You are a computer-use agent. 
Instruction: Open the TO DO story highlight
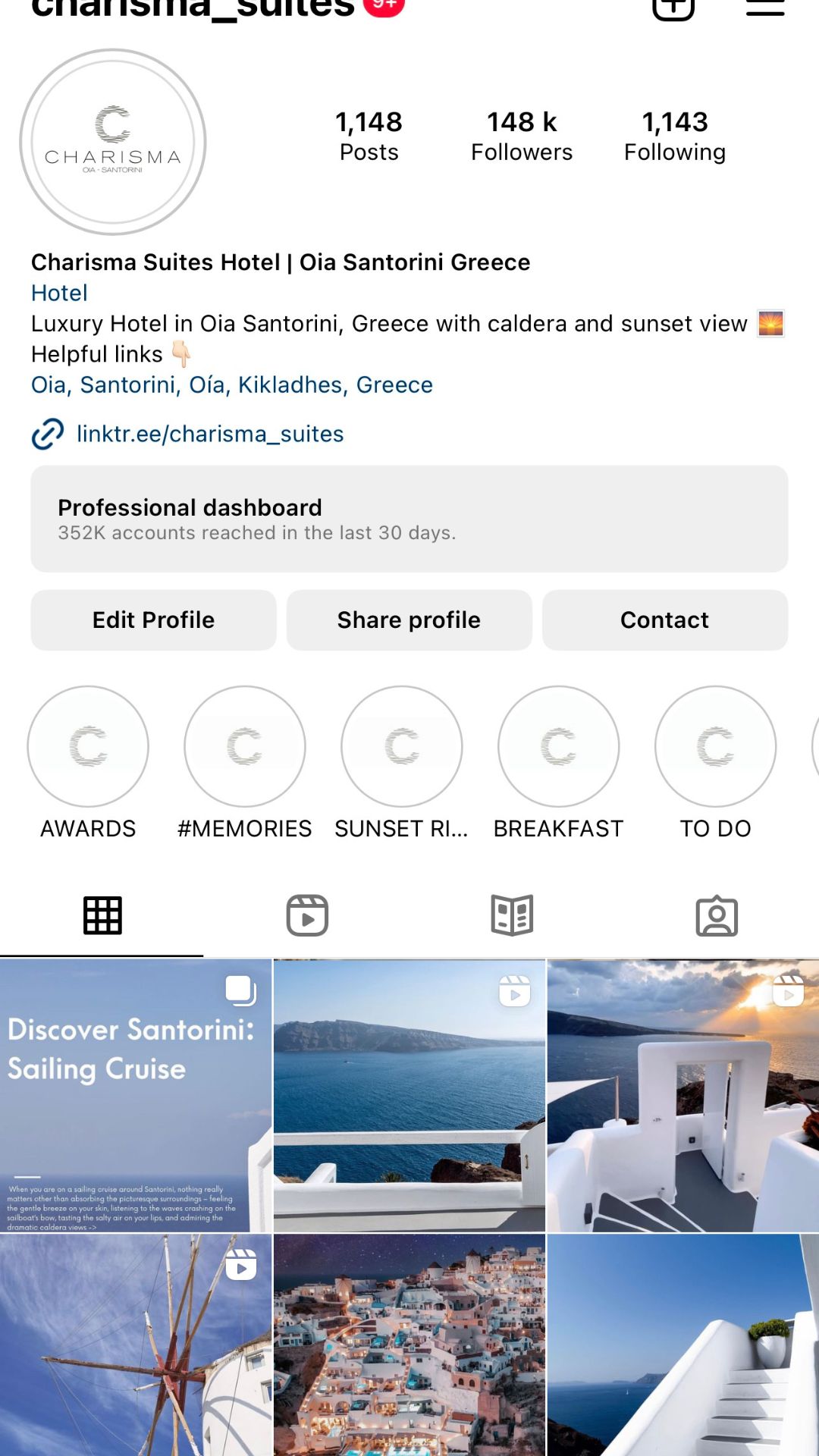pos(716,763)
